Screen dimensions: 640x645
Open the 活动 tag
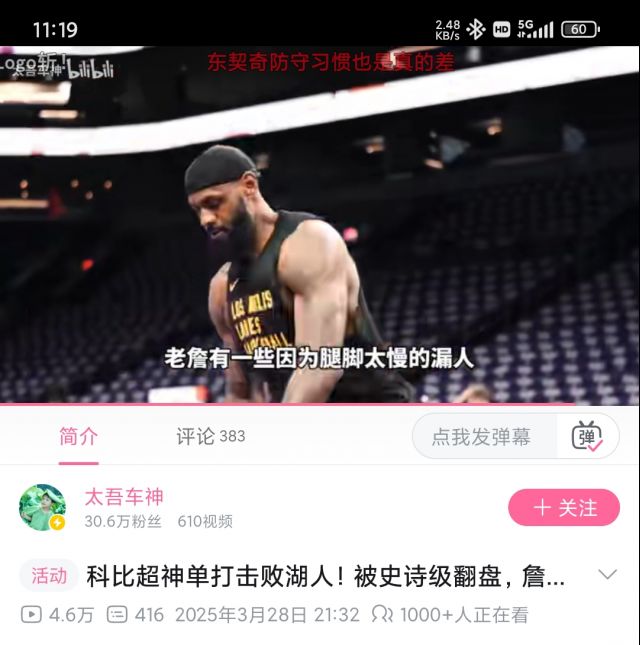49,576
